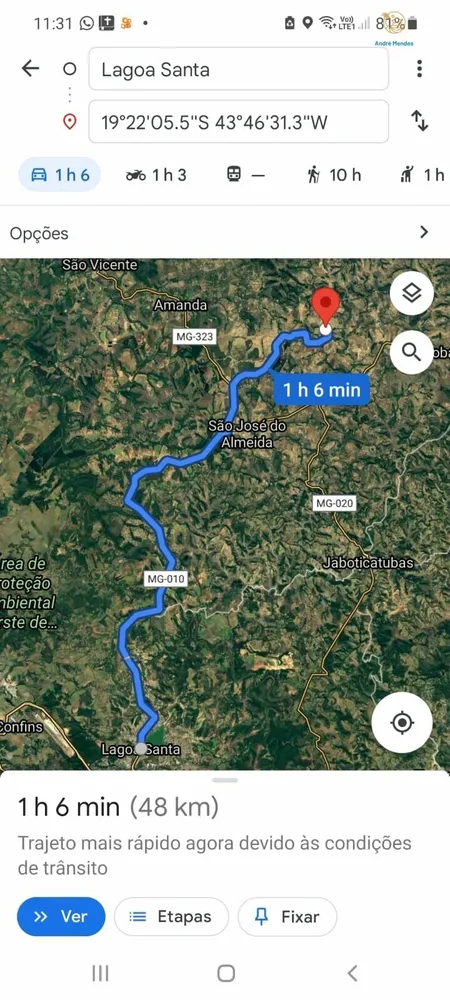
Task: Go back using the top-left arrow
Action: (x=30, y=68)
